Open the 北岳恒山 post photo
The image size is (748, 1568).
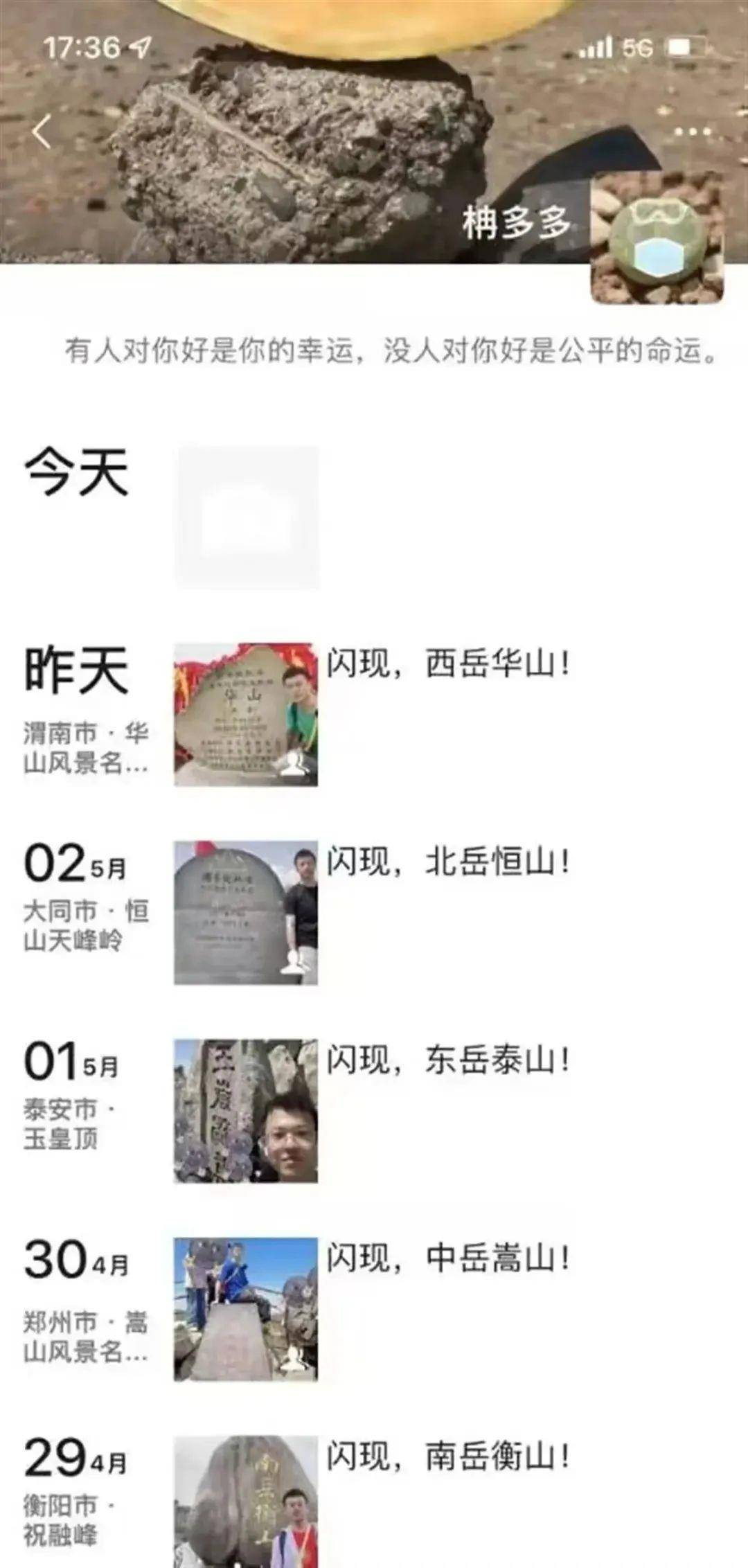click(246, 913)
